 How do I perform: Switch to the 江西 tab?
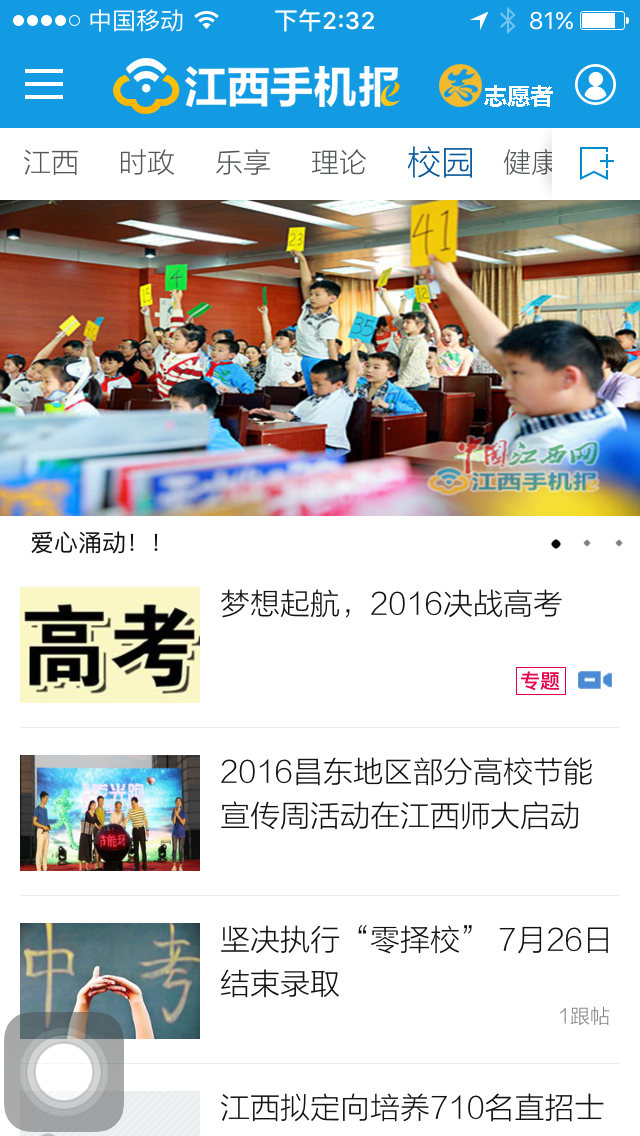click(51, 163)
